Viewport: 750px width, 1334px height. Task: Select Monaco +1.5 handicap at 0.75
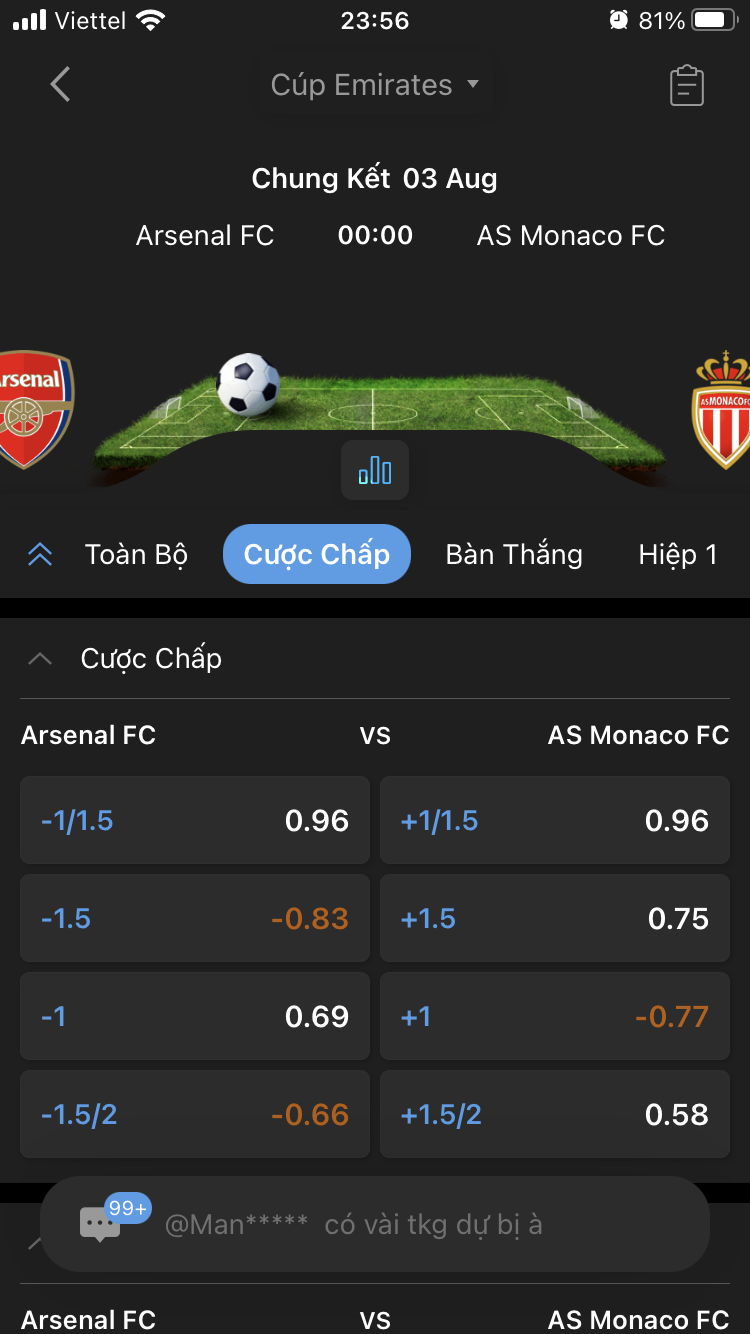pos(555,919)
